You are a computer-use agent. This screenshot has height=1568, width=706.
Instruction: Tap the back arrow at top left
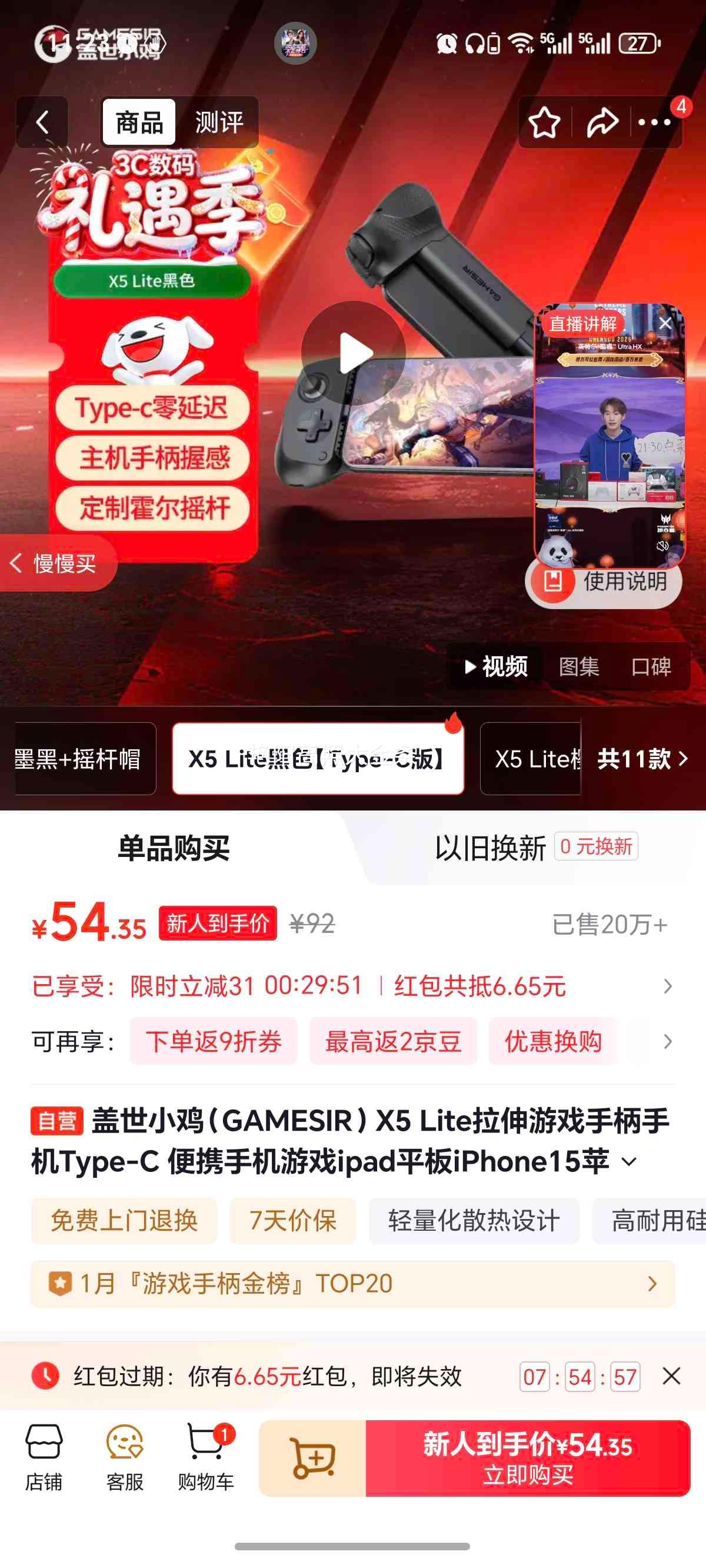pyautogui.click(x=41, y=122)
